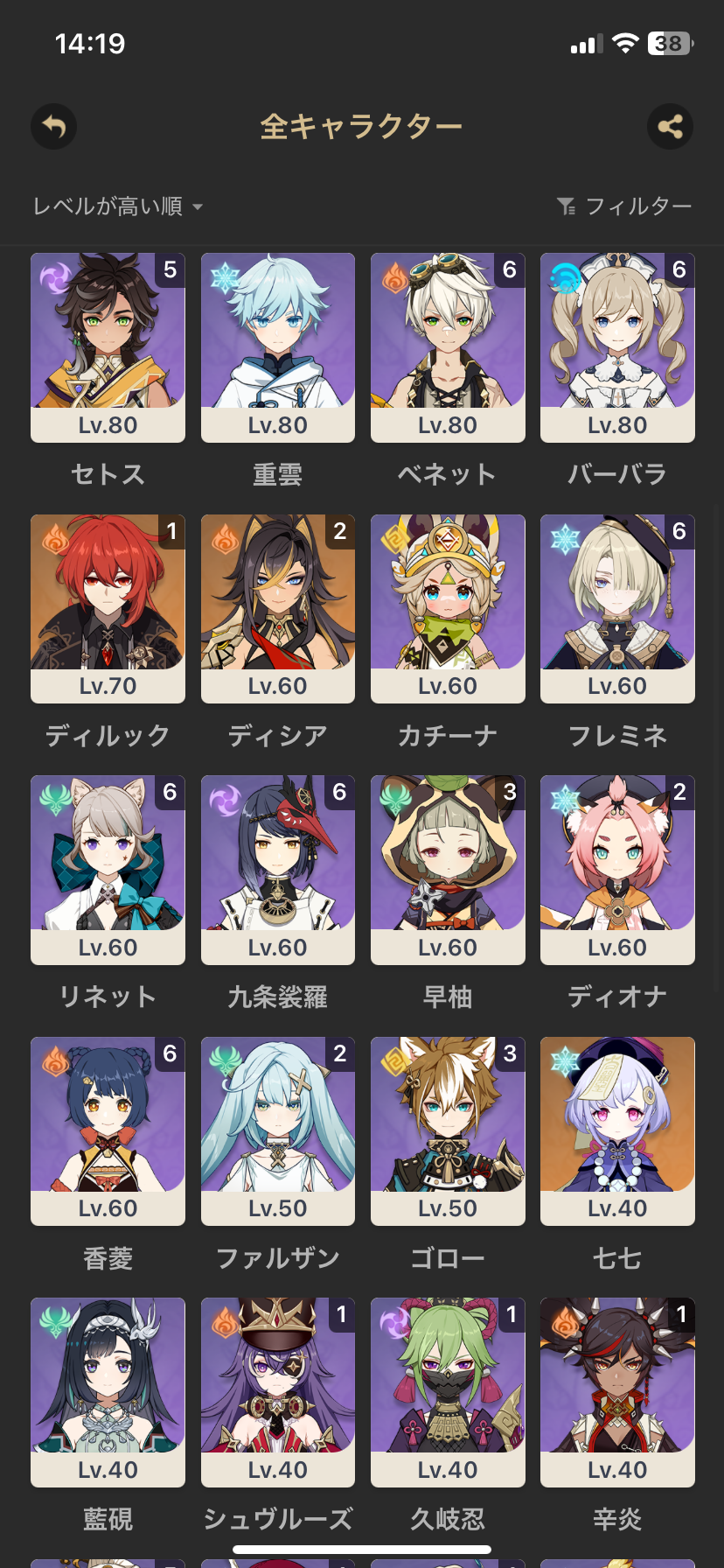Open the 七七 Lv.40 card
724x1568 pixels.
(617, 1130)
